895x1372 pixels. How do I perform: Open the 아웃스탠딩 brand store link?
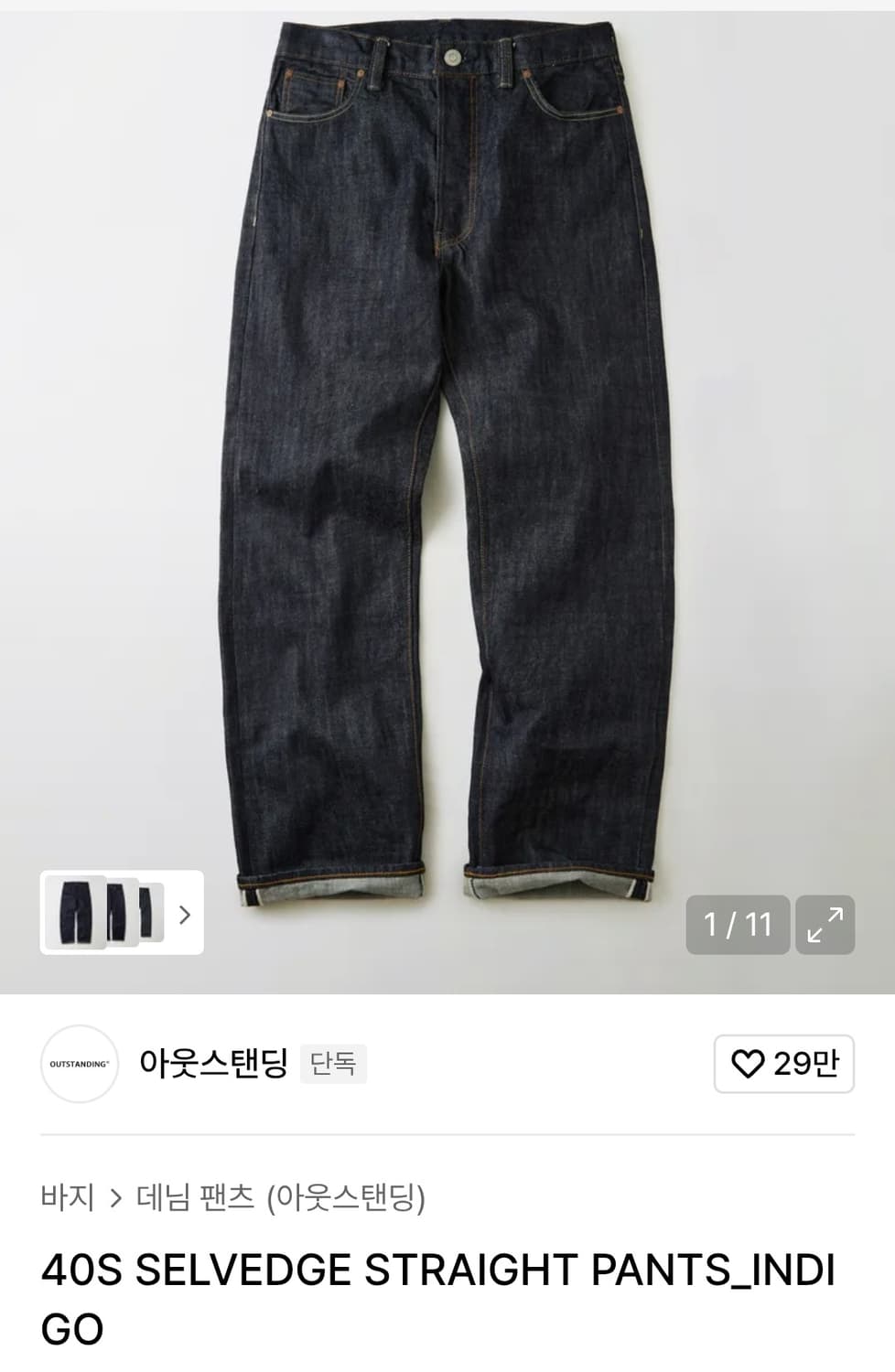coord(216,1061)
